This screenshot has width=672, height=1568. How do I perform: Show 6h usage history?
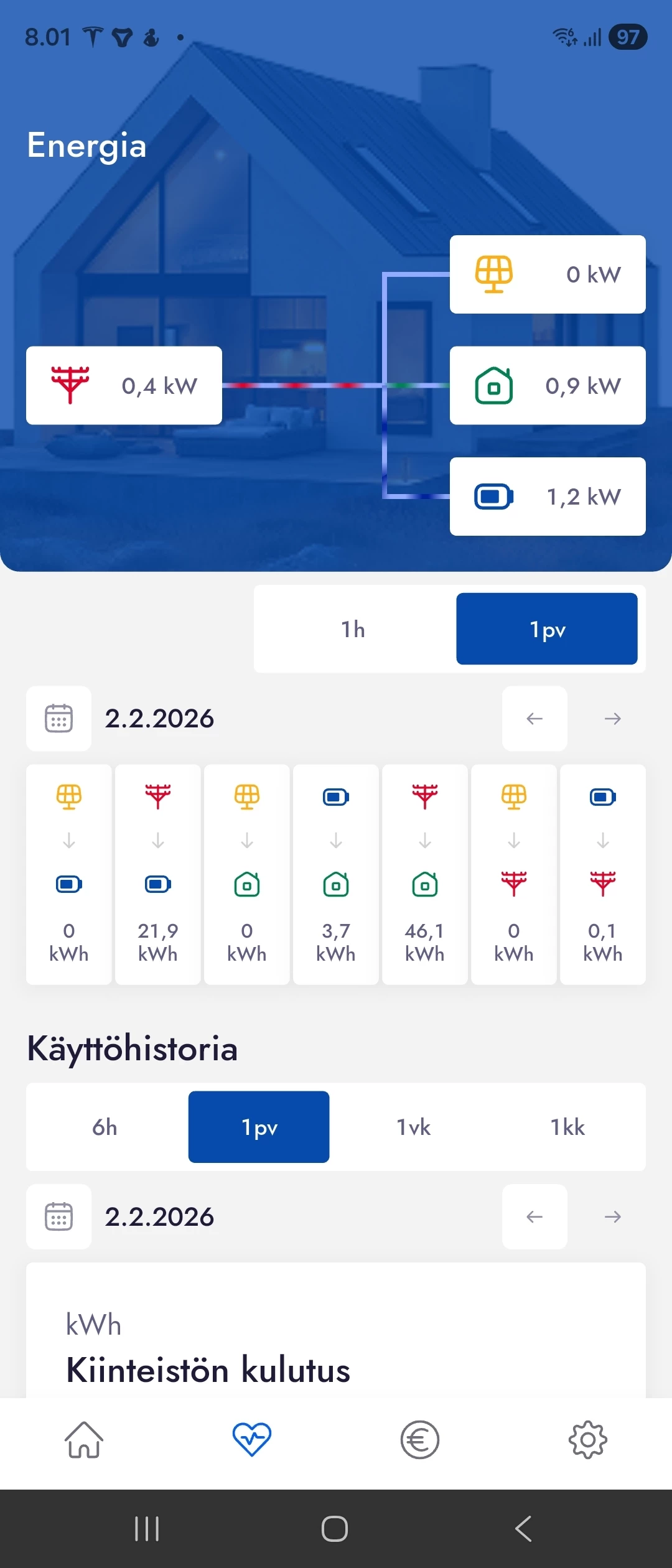pos(105,1127)
